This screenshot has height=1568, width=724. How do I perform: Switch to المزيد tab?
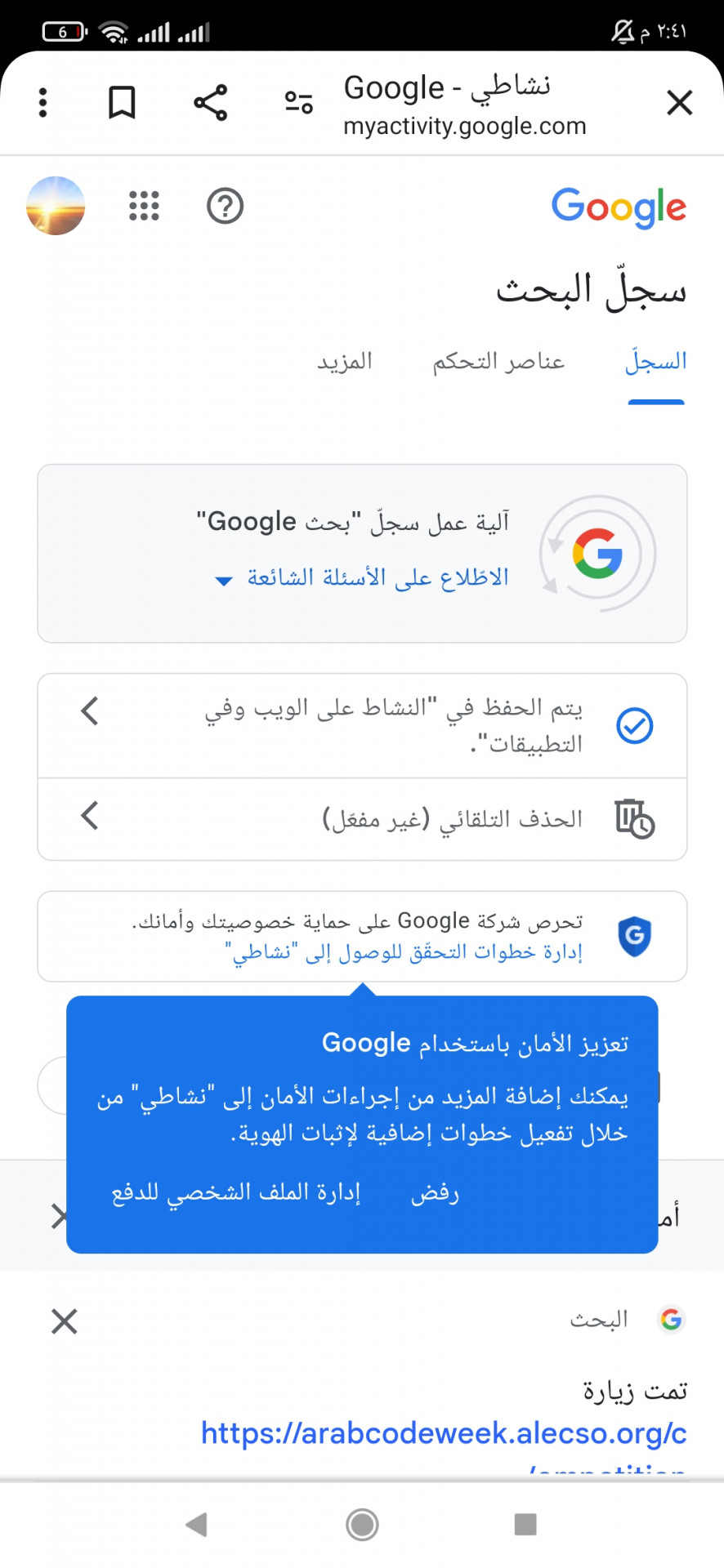pyautogui.click(x=345, y=361)
